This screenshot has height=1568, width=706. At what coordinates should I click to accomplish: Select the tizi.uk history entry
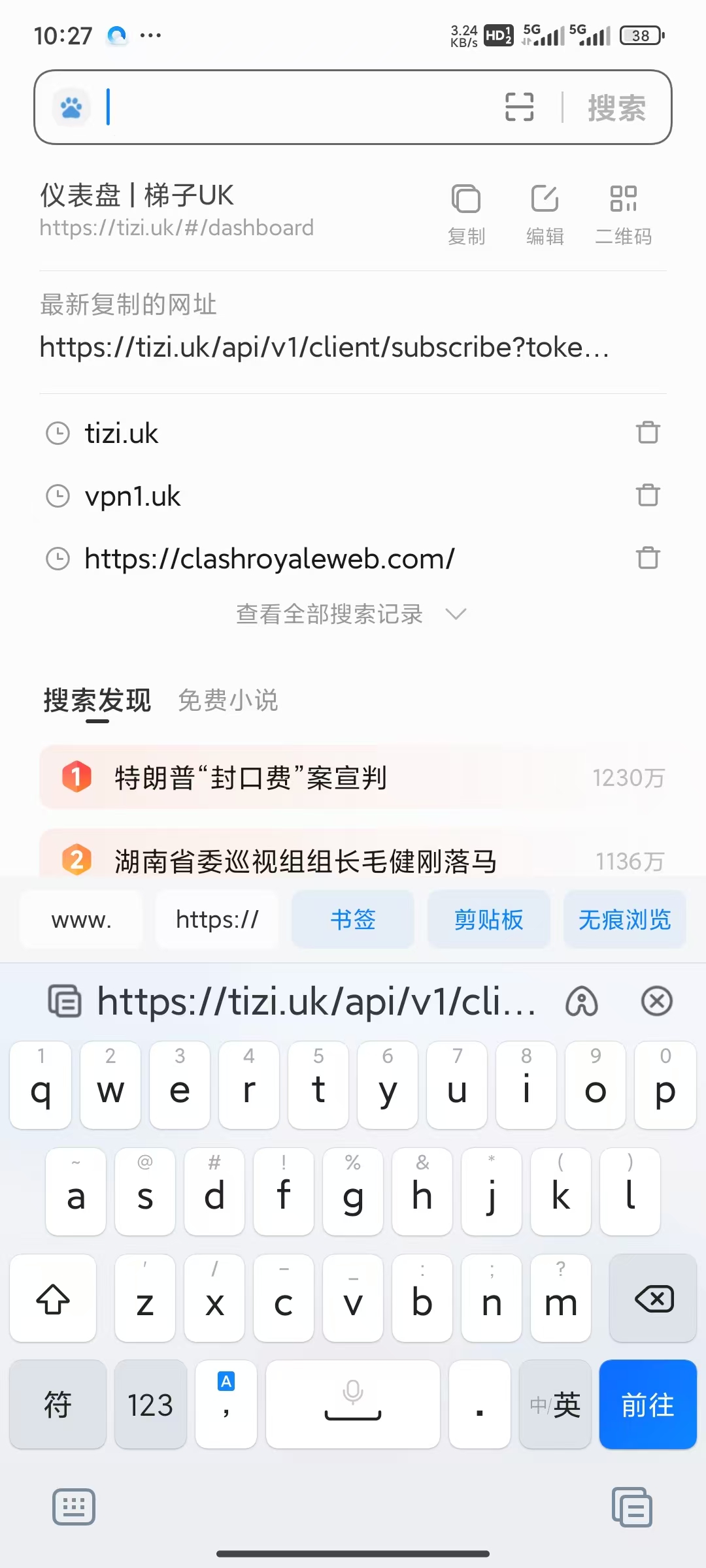coord(122,433)
